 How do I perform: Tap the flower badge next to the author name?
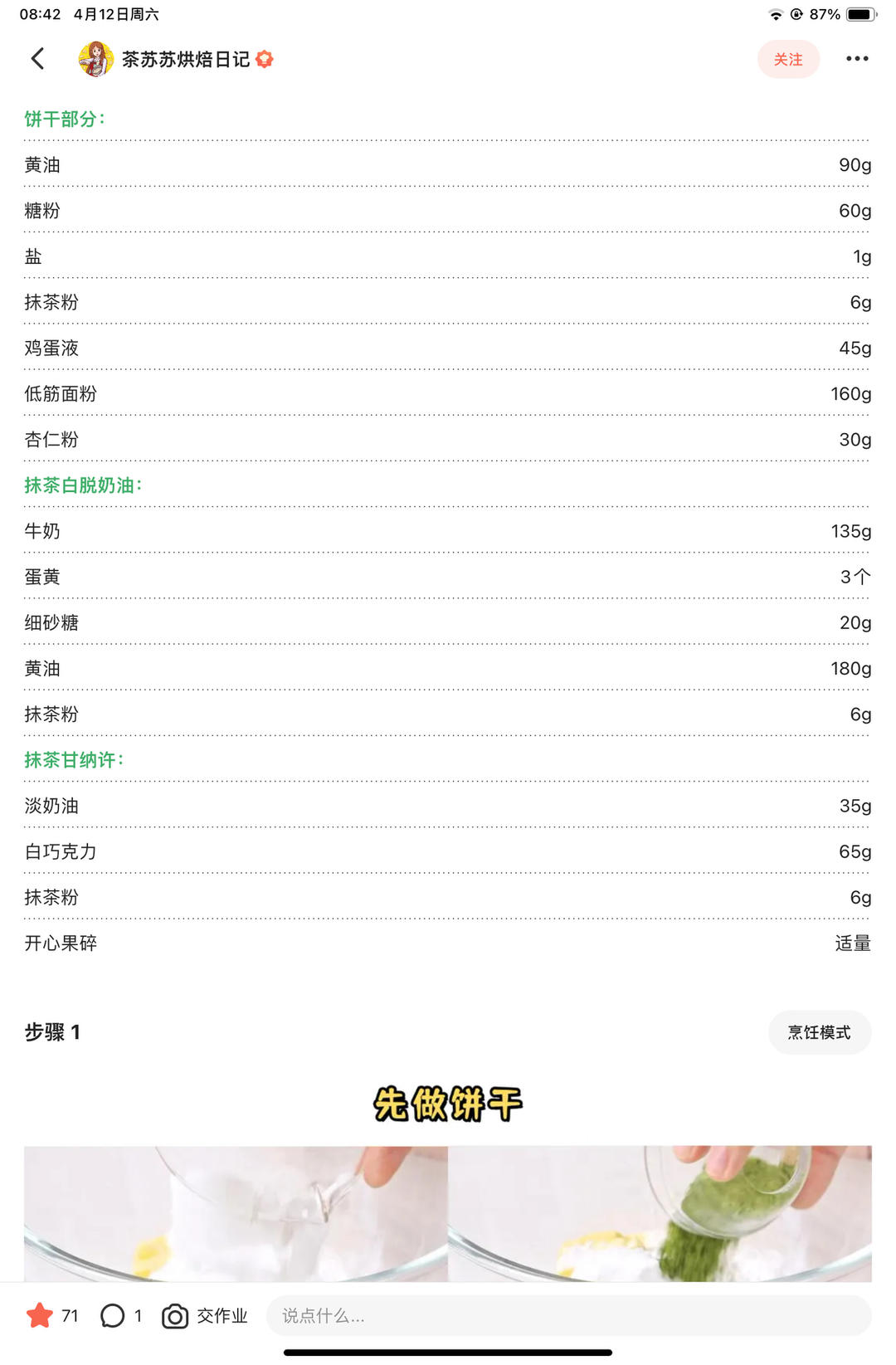[265, 59]
